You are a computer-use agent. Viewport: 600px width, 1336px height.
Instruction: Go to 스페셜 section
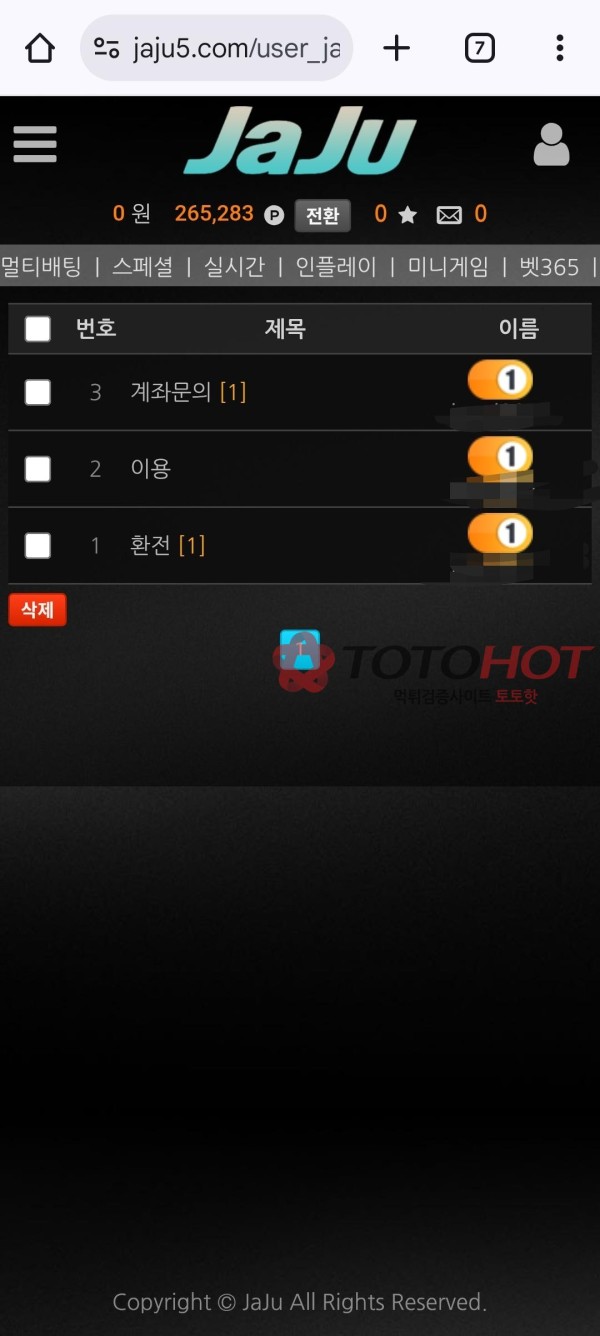tap(142, 266)
